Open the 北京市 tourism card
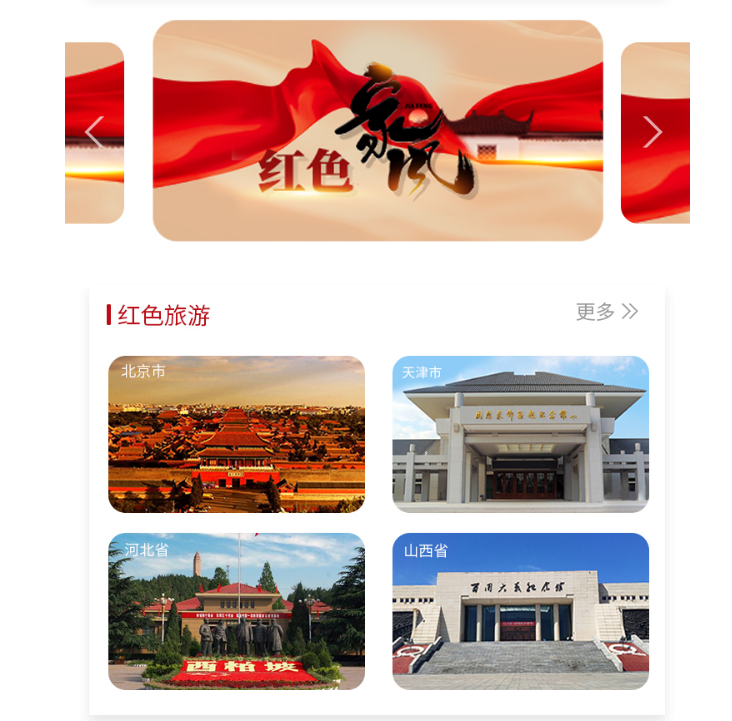Screen dimensions: 732x721 [x=236, y=434]
